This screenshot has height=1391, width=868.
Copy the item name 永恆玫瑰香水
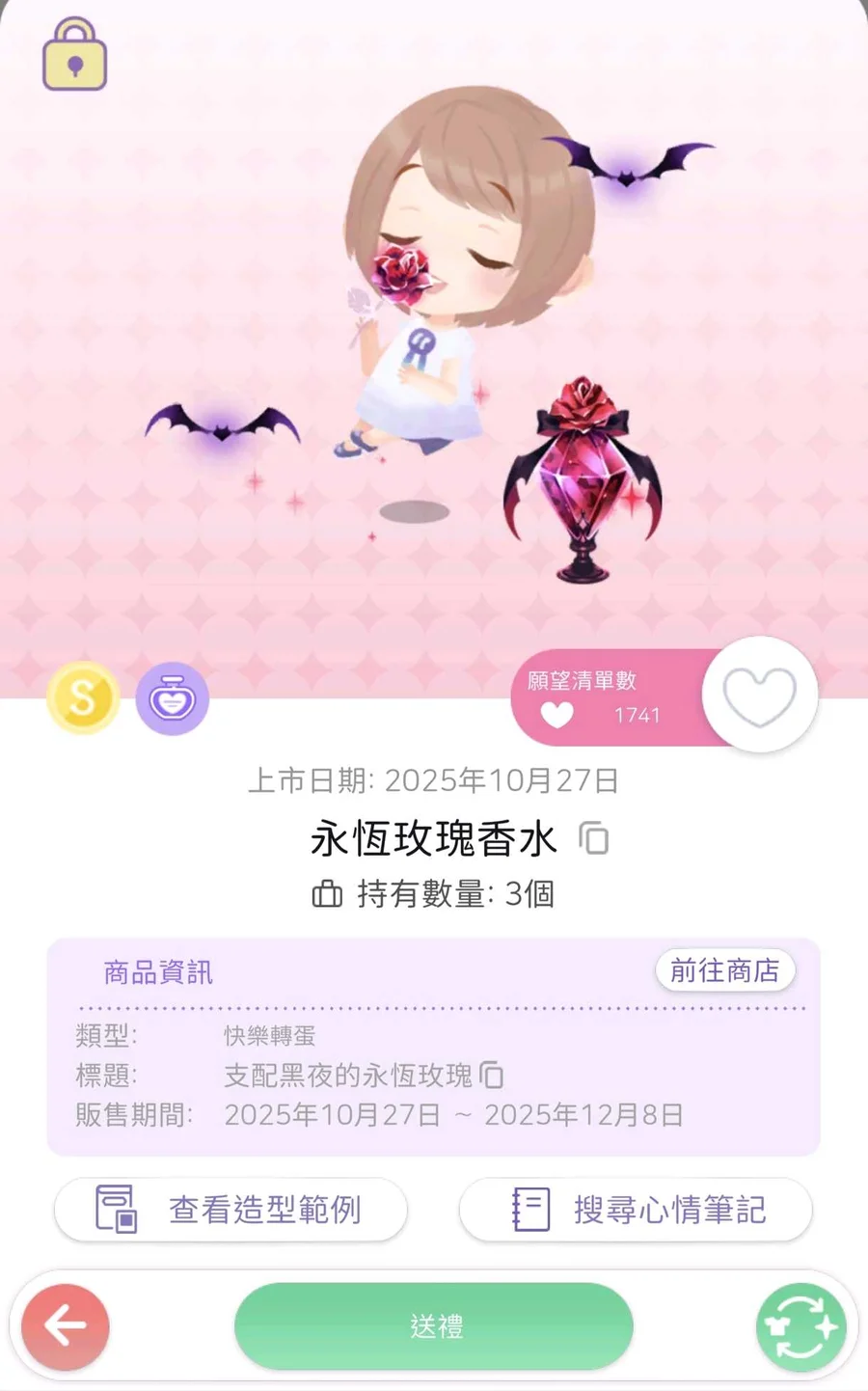tap(595, 838)
